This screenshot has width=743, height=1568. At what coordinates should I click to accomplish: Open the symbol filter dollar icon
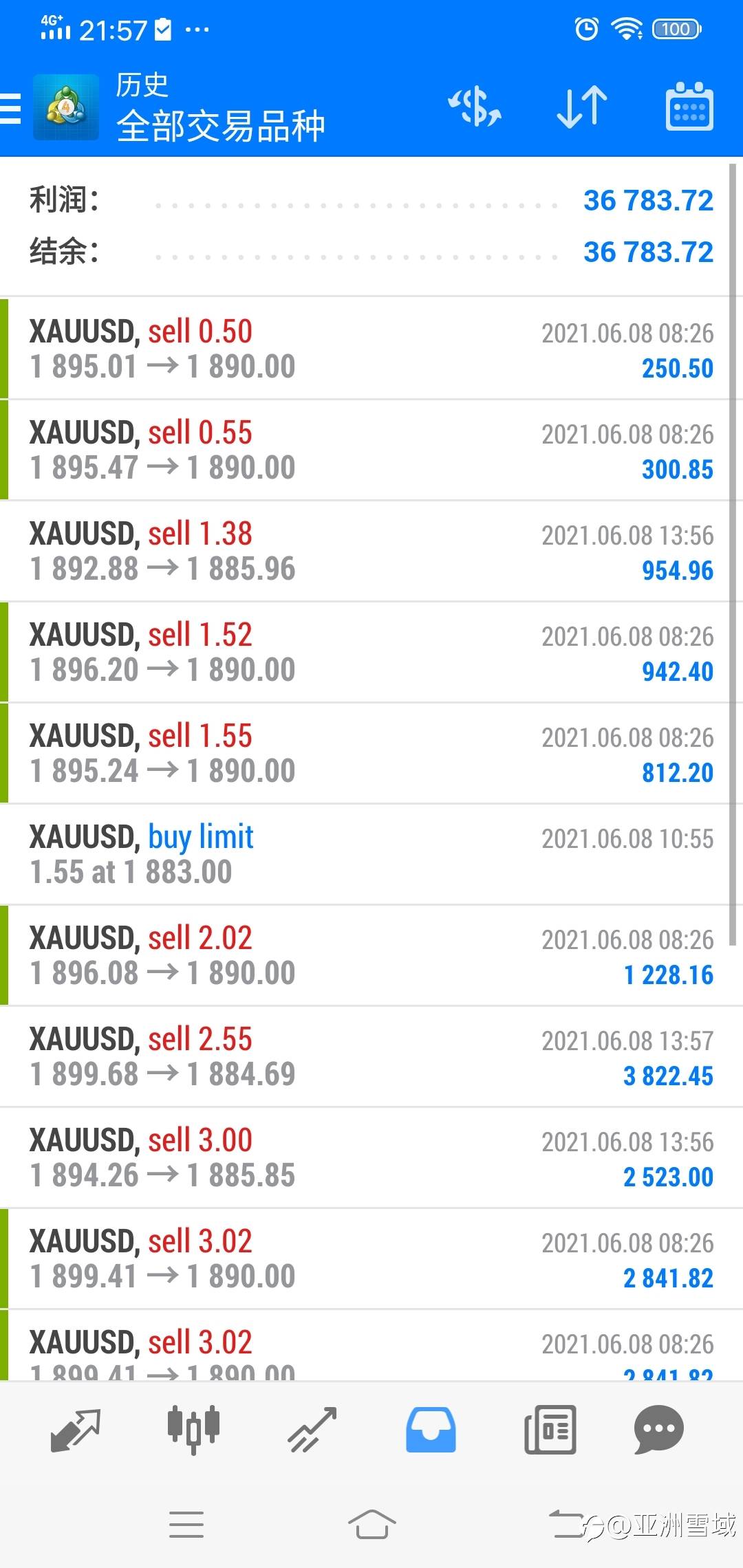tap(475, 107)
